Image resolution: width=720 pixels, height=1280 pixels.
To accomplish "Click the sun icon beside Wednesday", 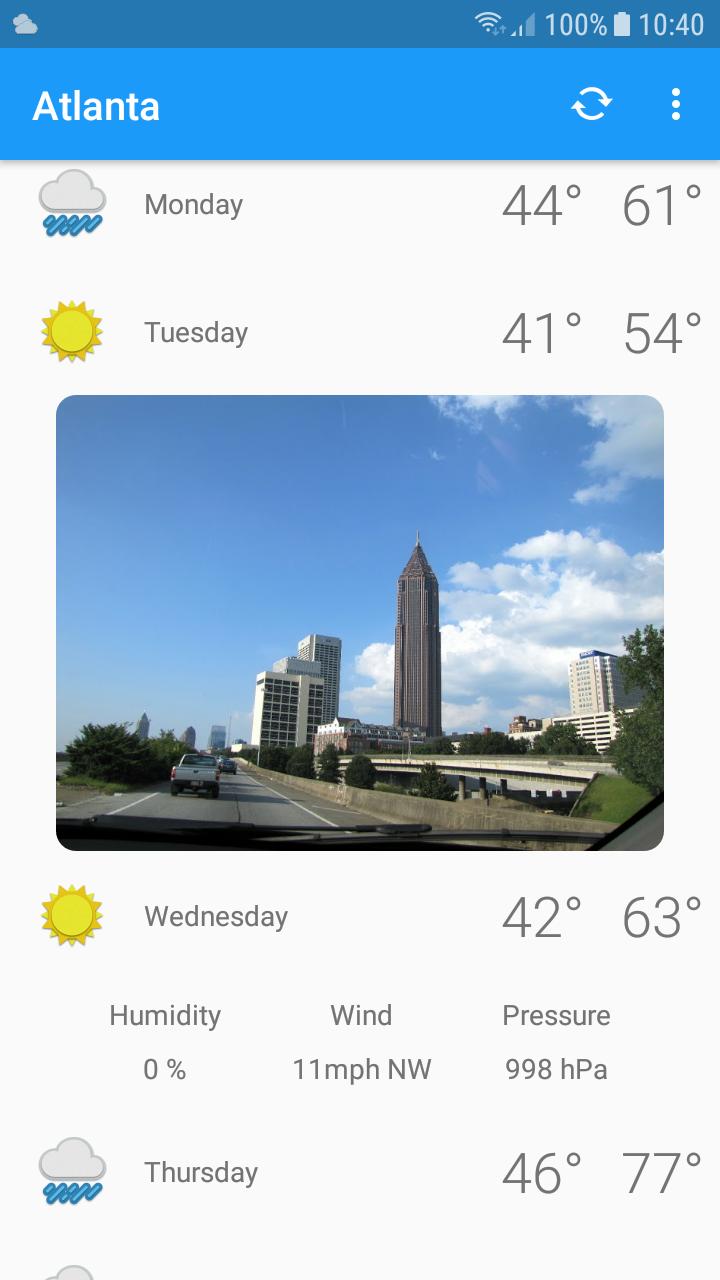I will [71, 915].
